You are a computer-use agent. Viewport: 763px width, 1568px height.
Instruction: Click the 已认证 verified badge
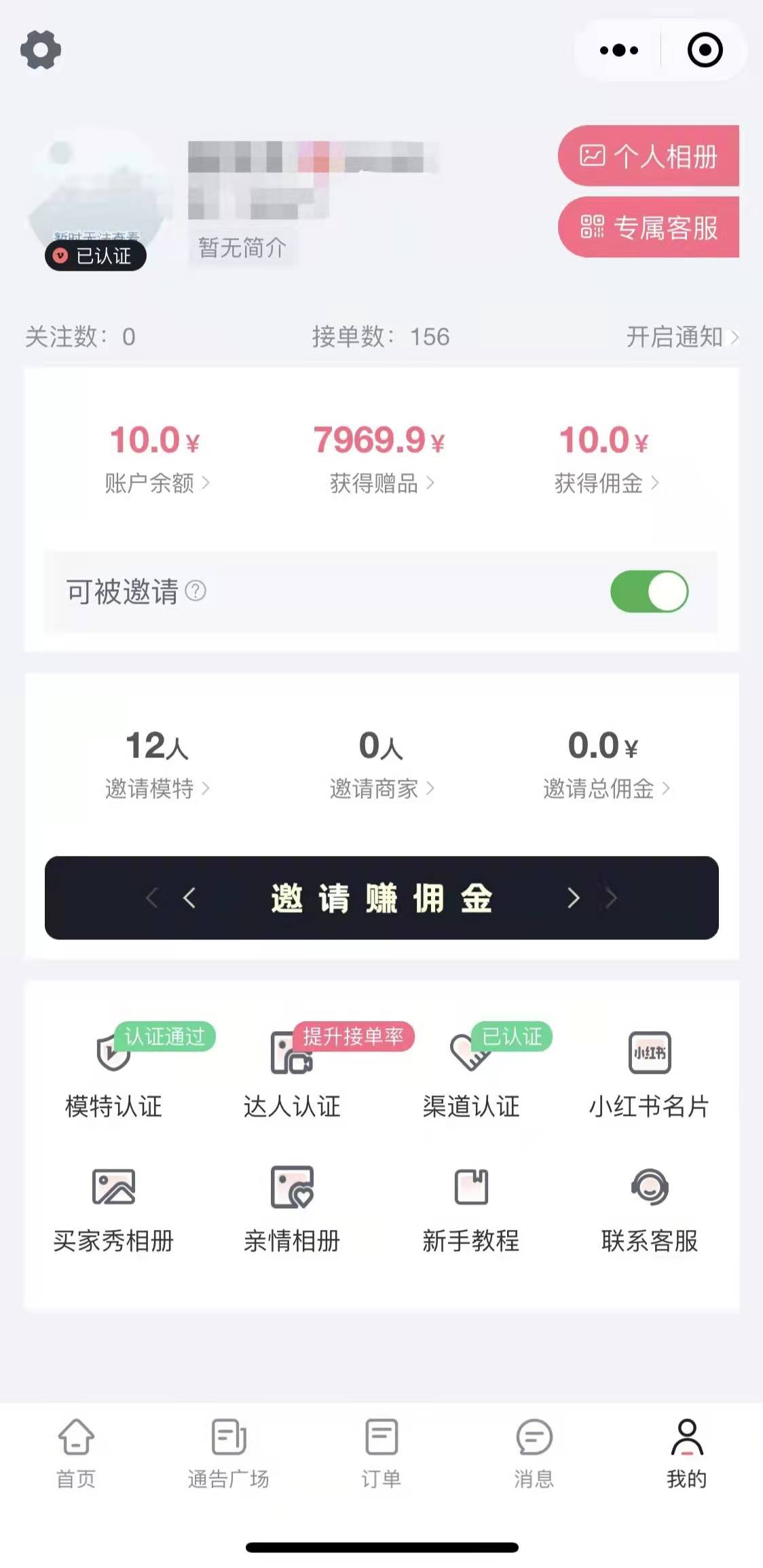click(x=95, y=255)
